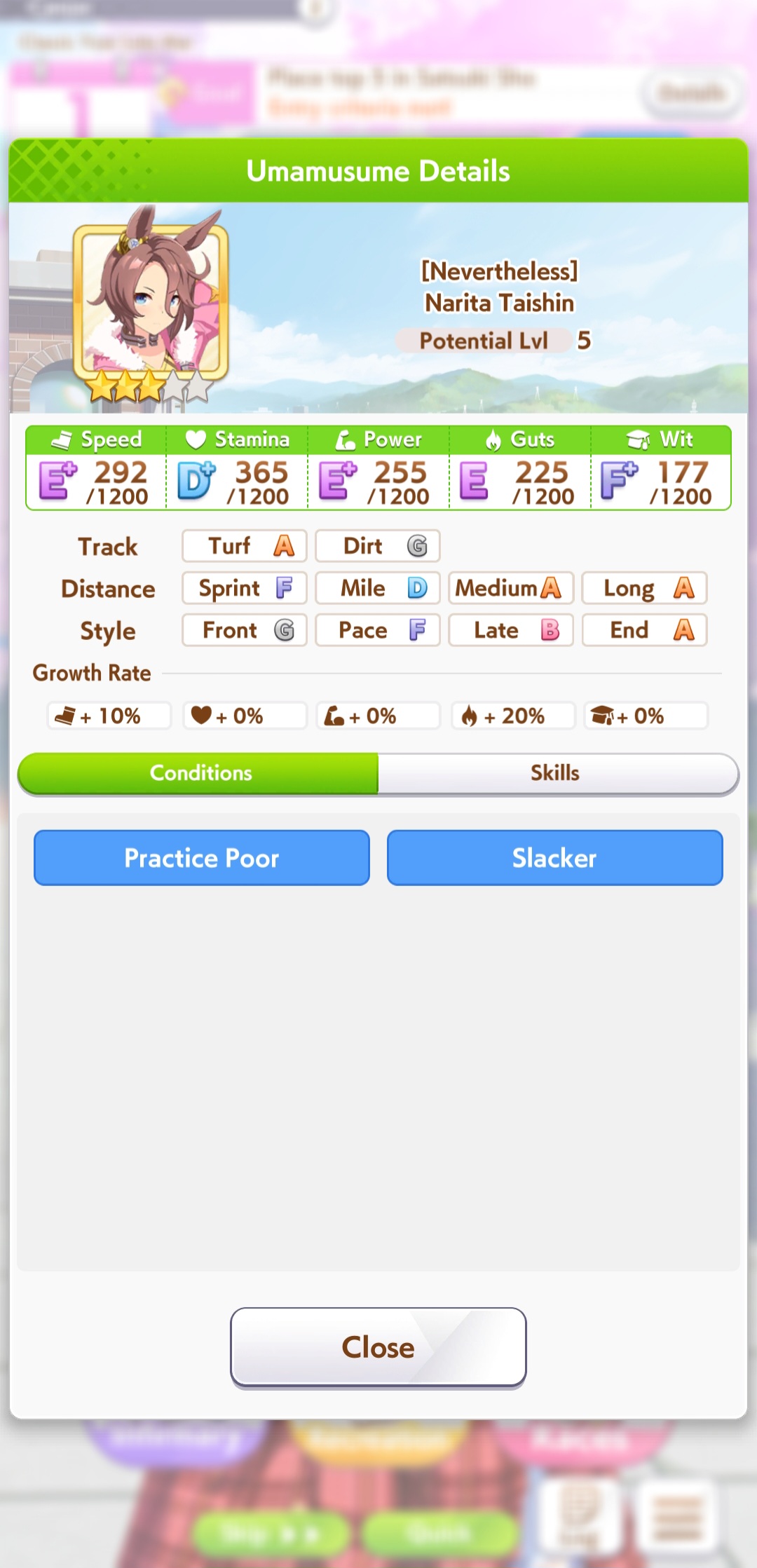View the Slacker condition info
This screenshot has width=757, height=1568.
[554, 858]
